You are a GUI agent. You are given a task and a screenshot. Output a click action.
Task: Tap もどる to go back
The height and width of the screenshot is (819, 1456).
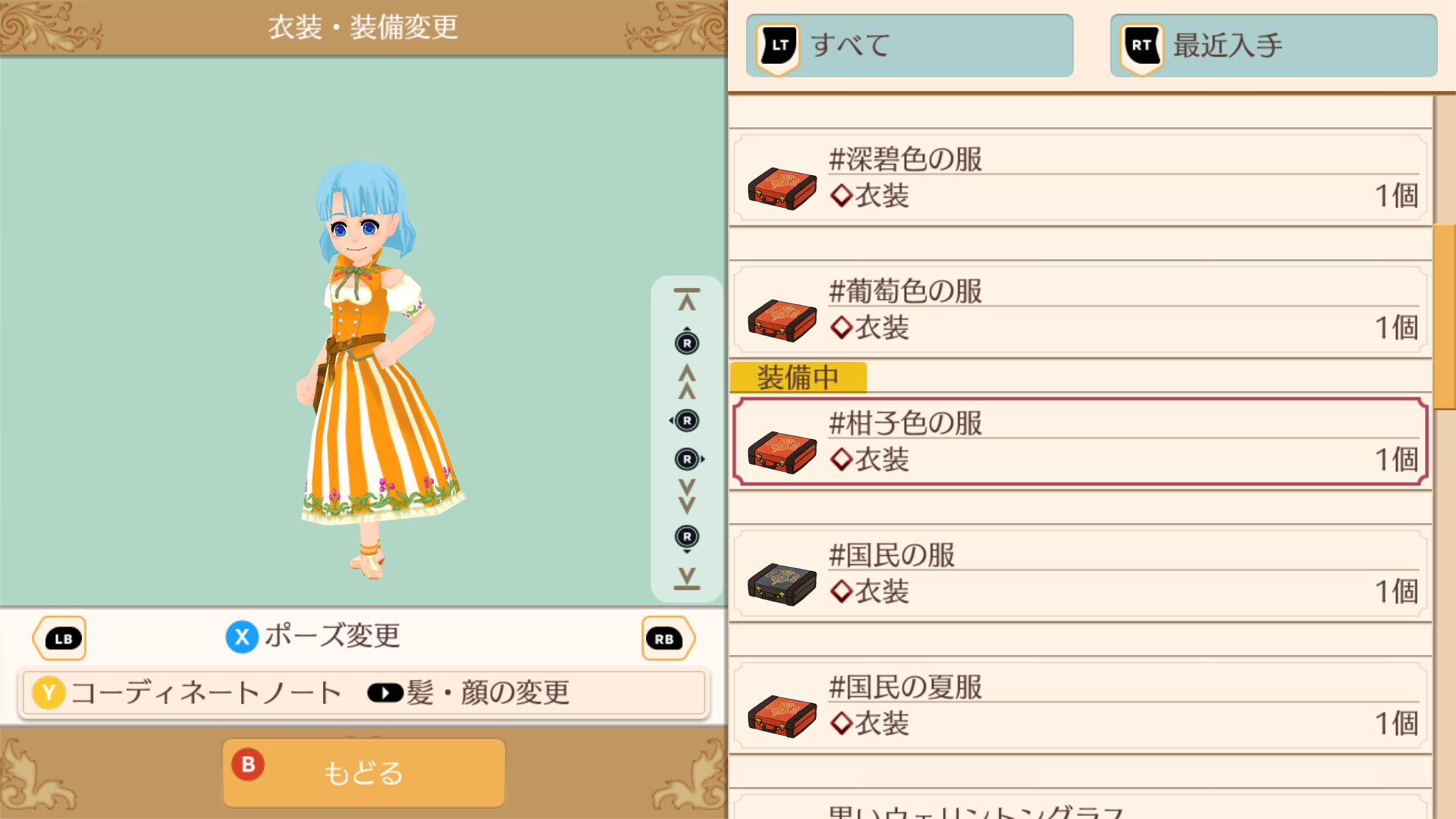(x=363, y=773)
